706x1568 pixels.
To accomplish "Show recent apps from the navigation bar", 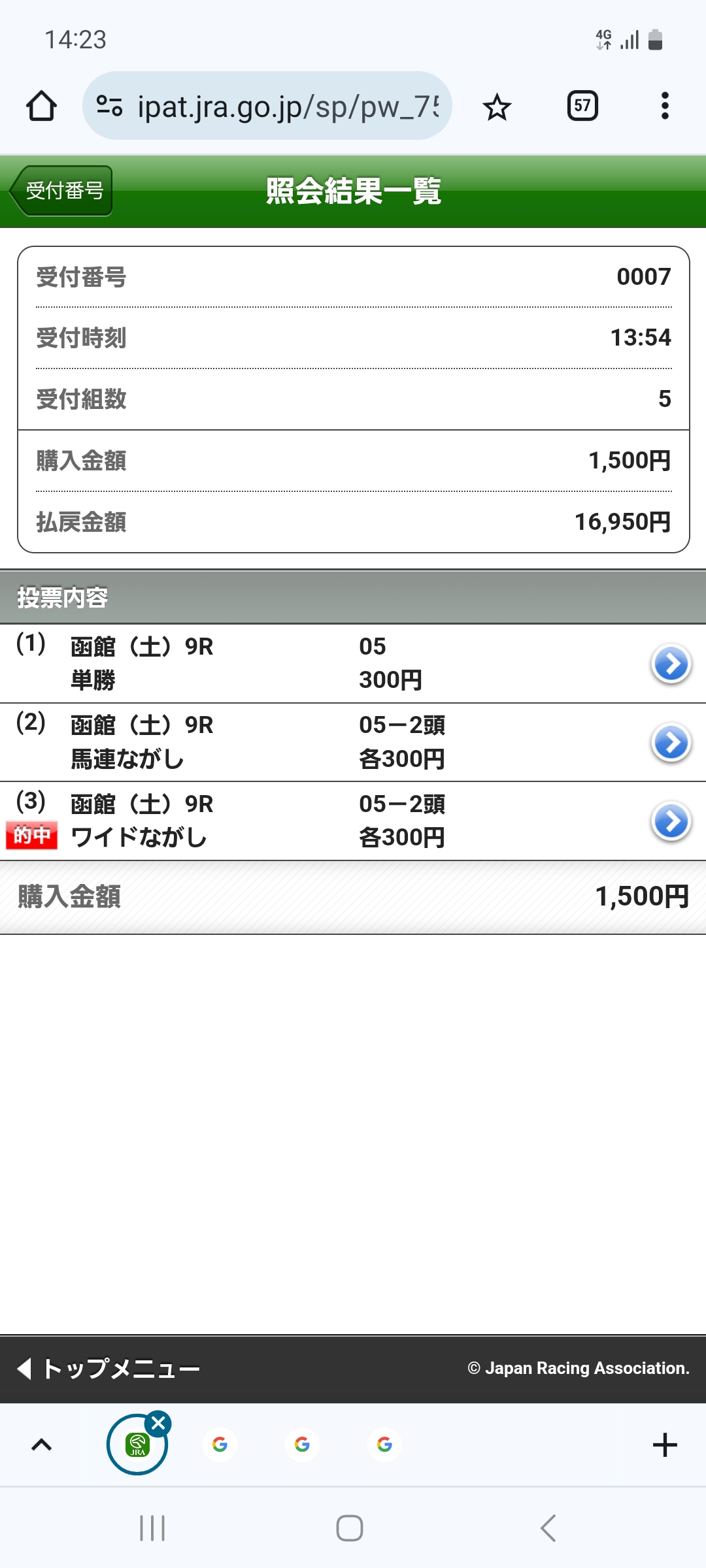I will [x=152, y=1528].
